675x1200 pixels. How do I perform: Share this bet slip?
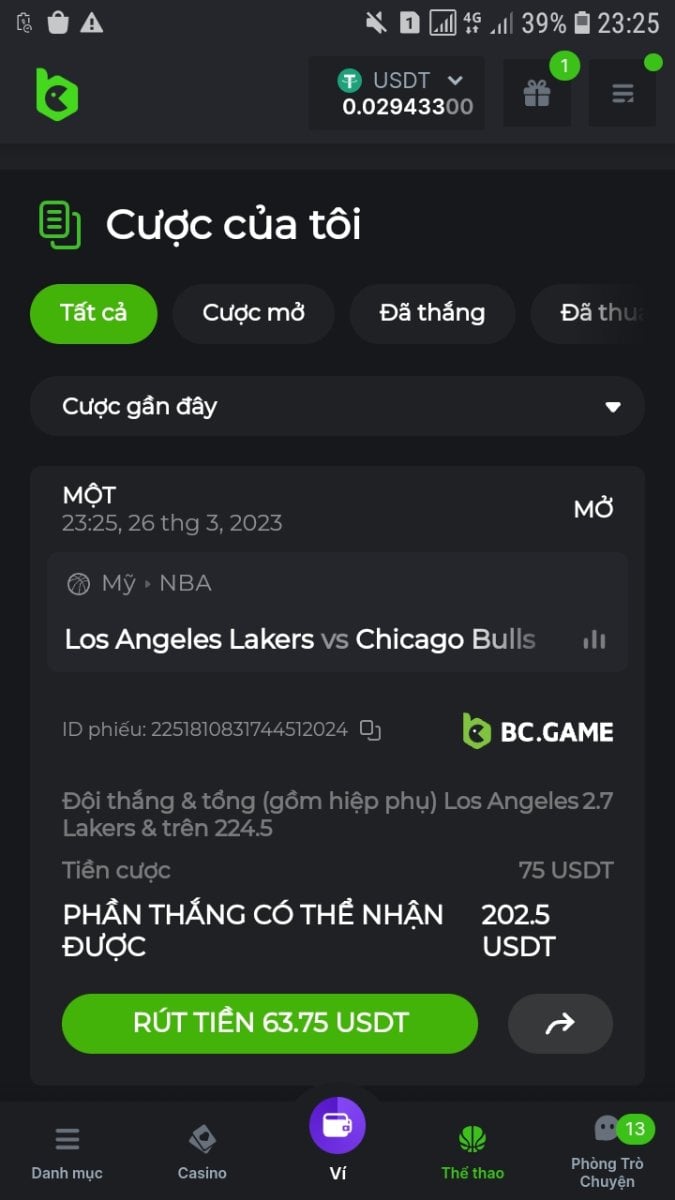click(560, 1023)
